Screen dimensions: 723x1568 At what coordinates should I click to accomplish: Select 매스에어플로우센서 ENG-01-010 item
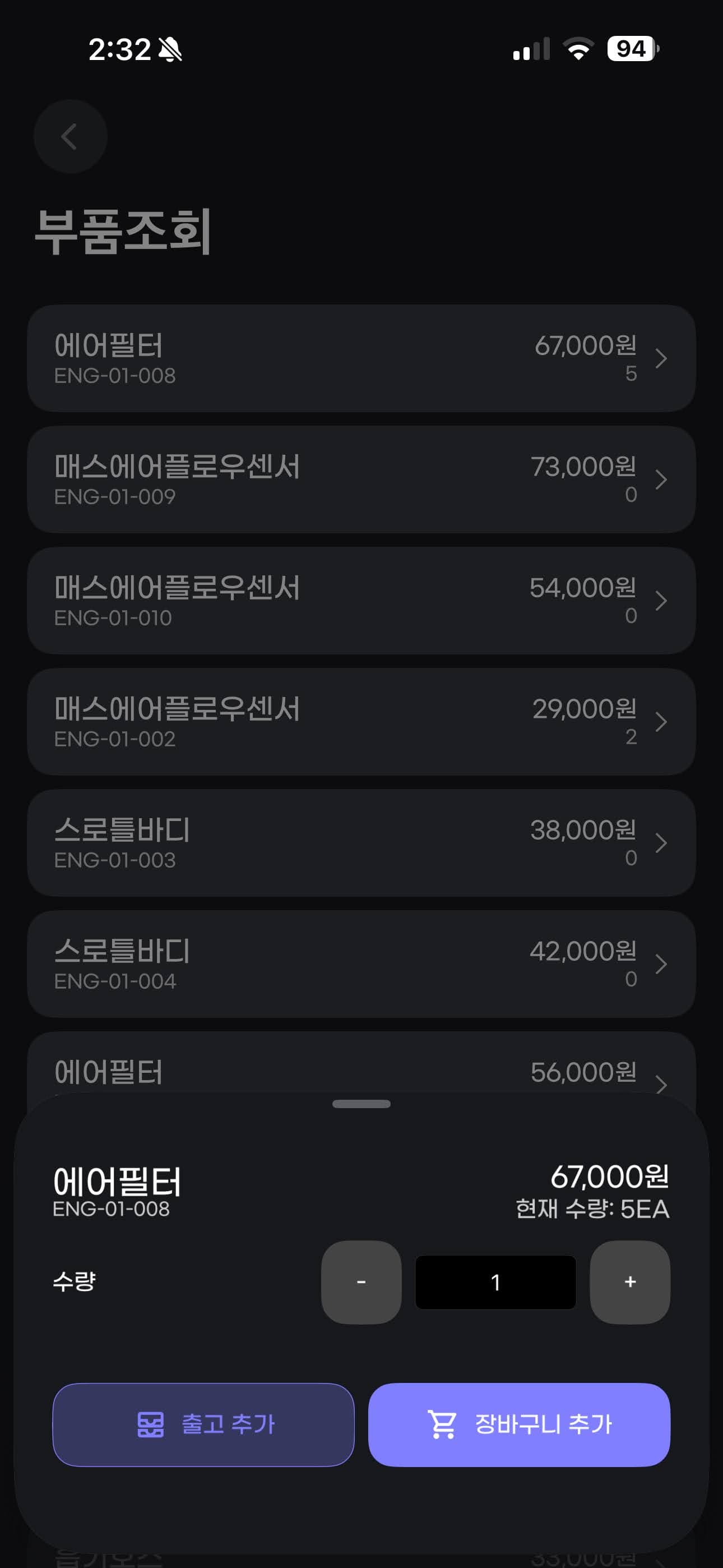tap(361, 601)
